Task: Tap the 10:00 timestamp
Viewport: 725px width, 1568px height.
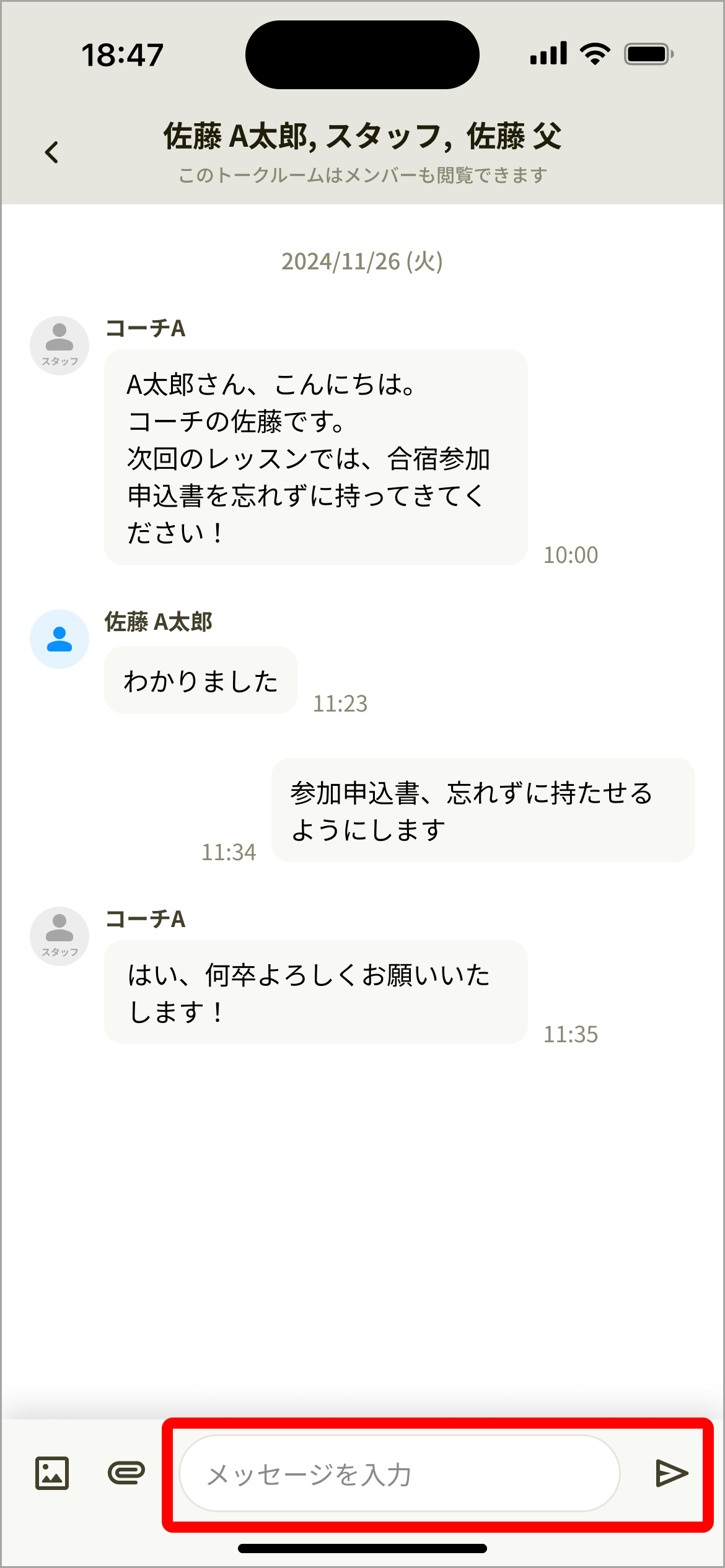Action: click(x=570, y=555)
